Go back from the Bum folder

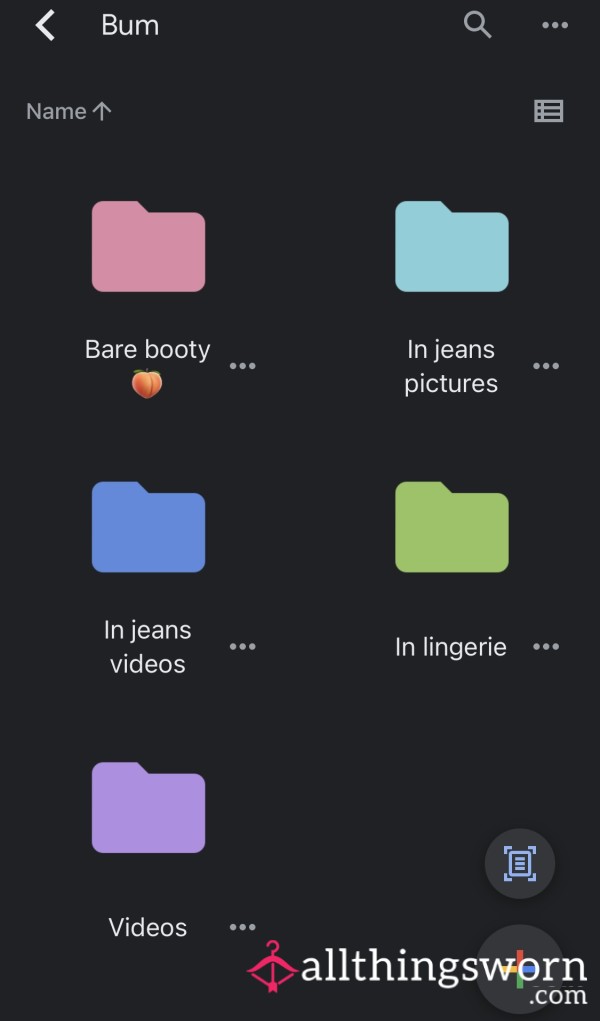click(45, 25)
